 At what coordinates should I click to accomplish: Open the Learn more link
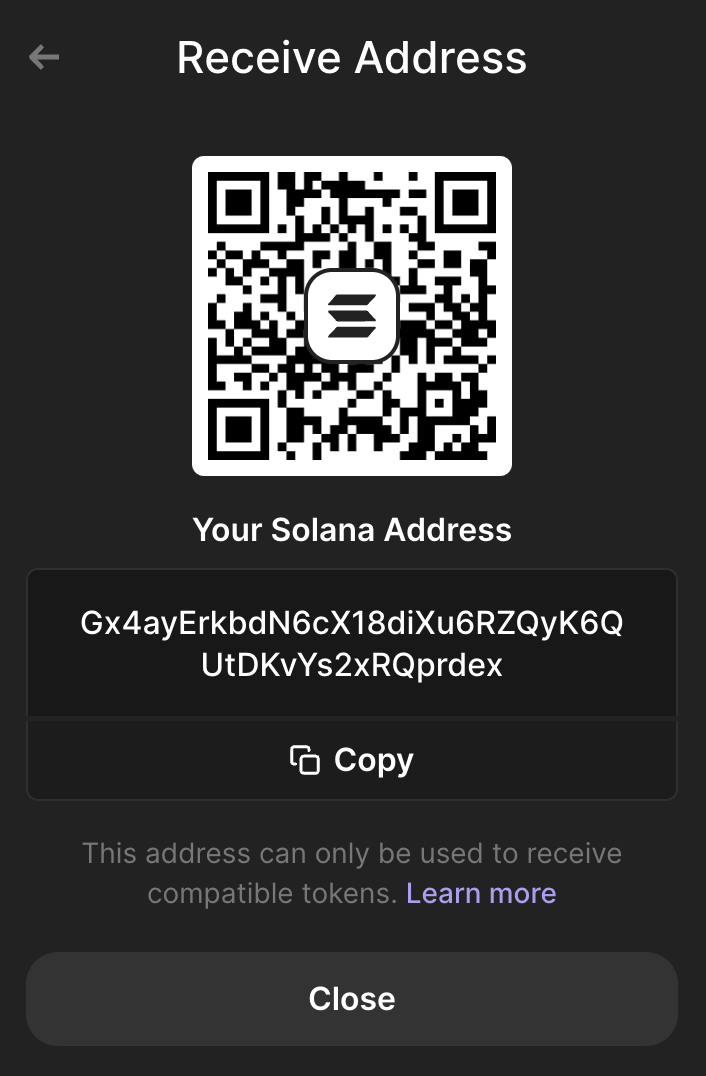coord(481,893)
